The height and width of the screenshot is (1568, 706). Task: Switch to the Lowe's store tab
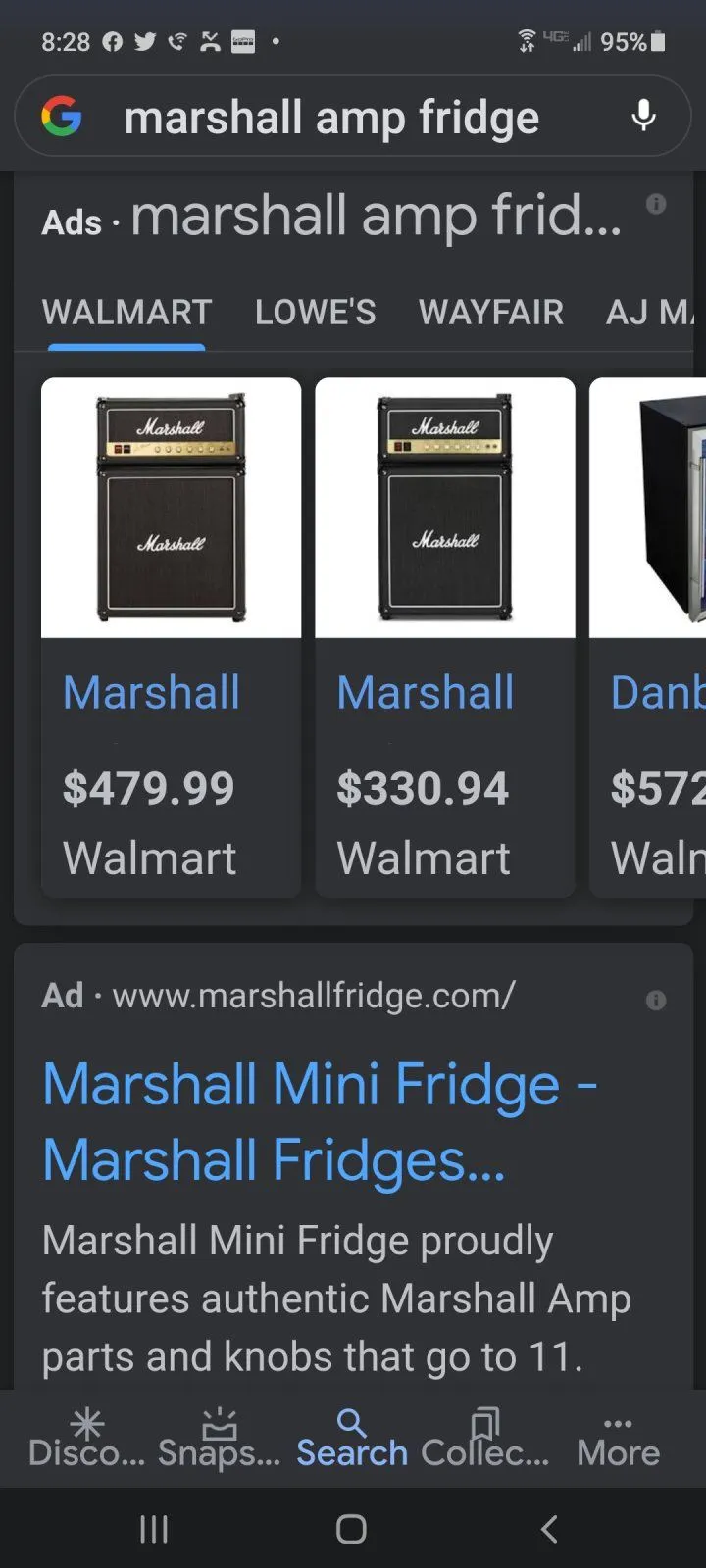coord(315,312)
